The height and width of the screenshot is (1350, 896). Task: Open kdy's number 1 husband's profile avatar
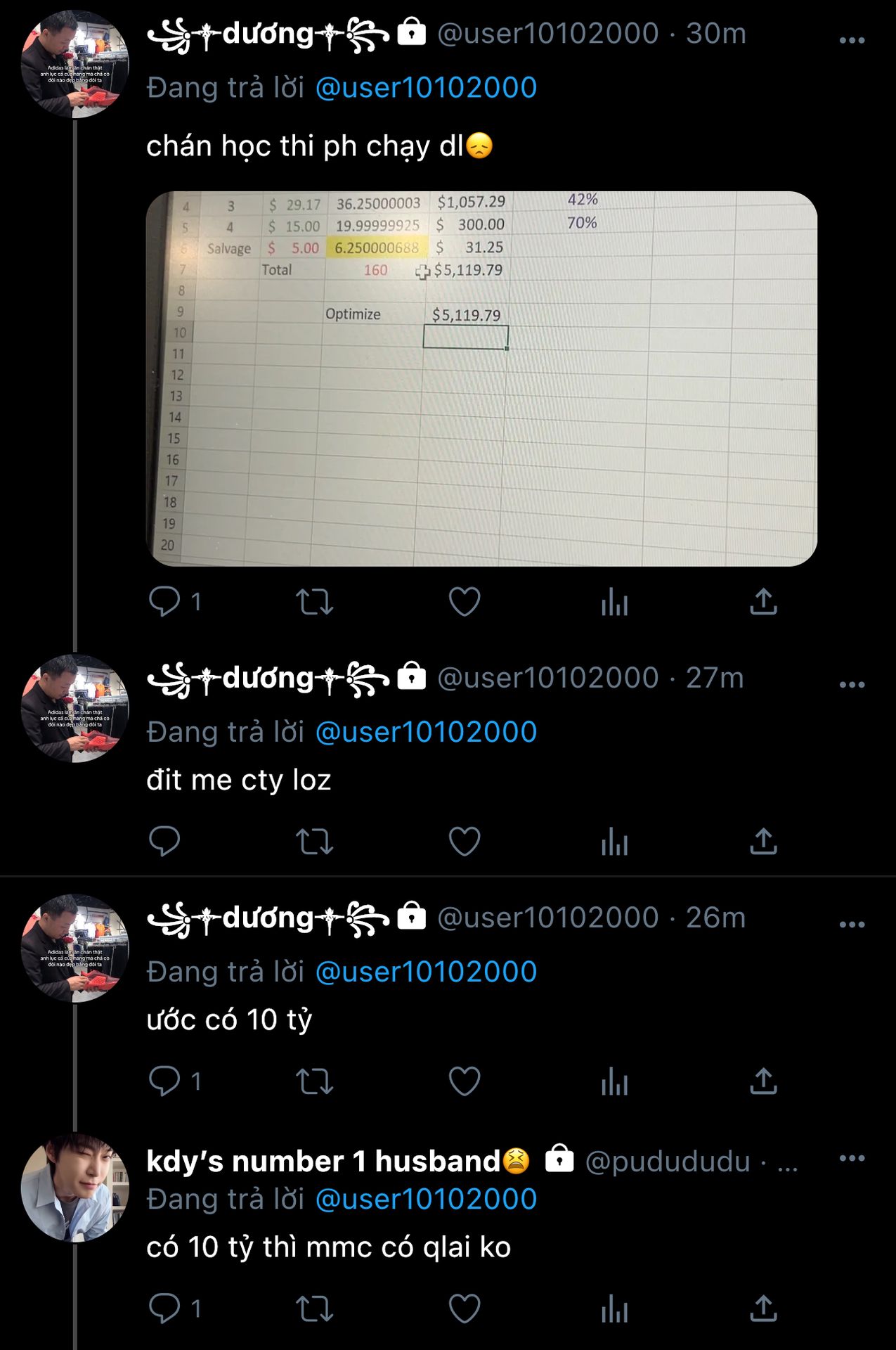74,1187
